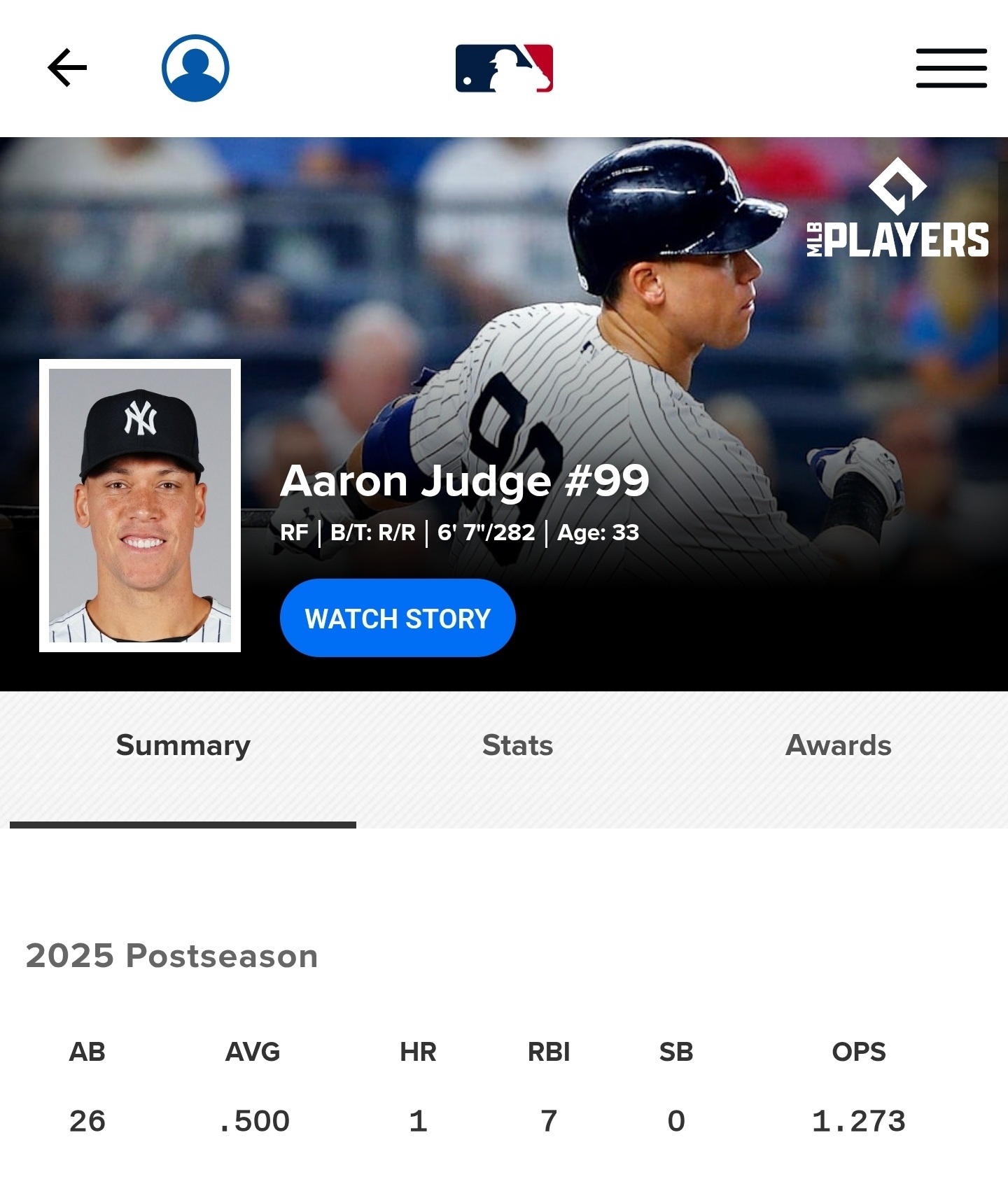Open the user profile icon

(195, 68)
